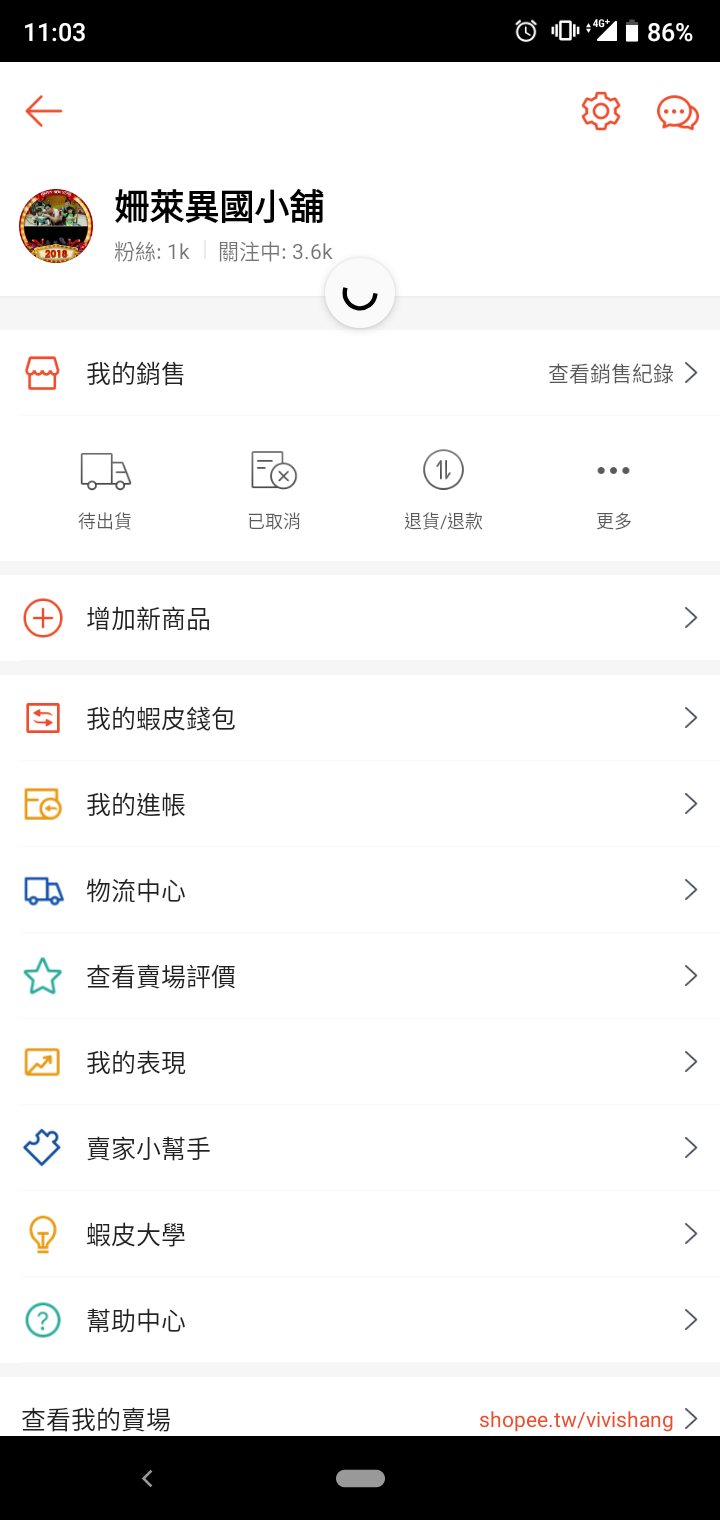
Task: Open returns and refunds (退貨/退款)
Action: 443,489
